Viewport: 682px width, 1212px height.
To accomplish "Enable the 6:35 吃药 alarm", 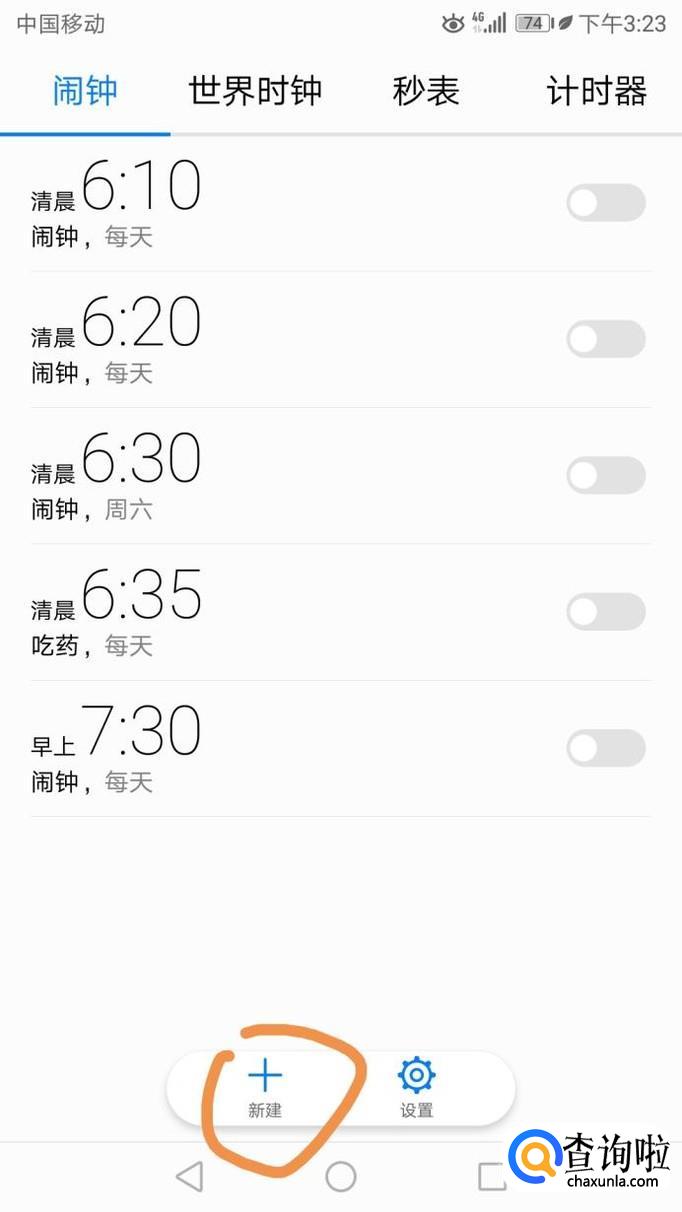I will [605, 611].
